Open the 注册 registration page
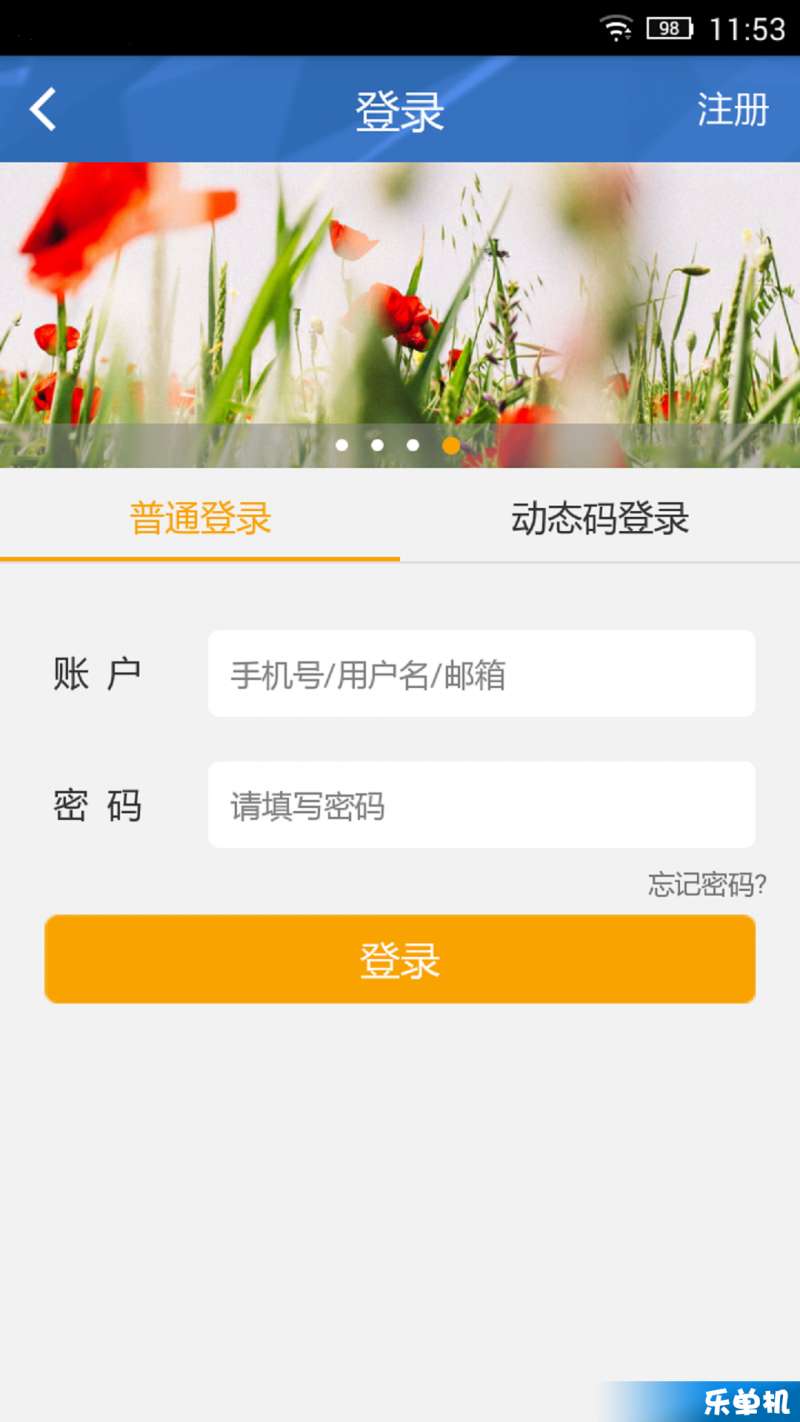This screenshot has height=1422, width=800. tap(732, 110)
